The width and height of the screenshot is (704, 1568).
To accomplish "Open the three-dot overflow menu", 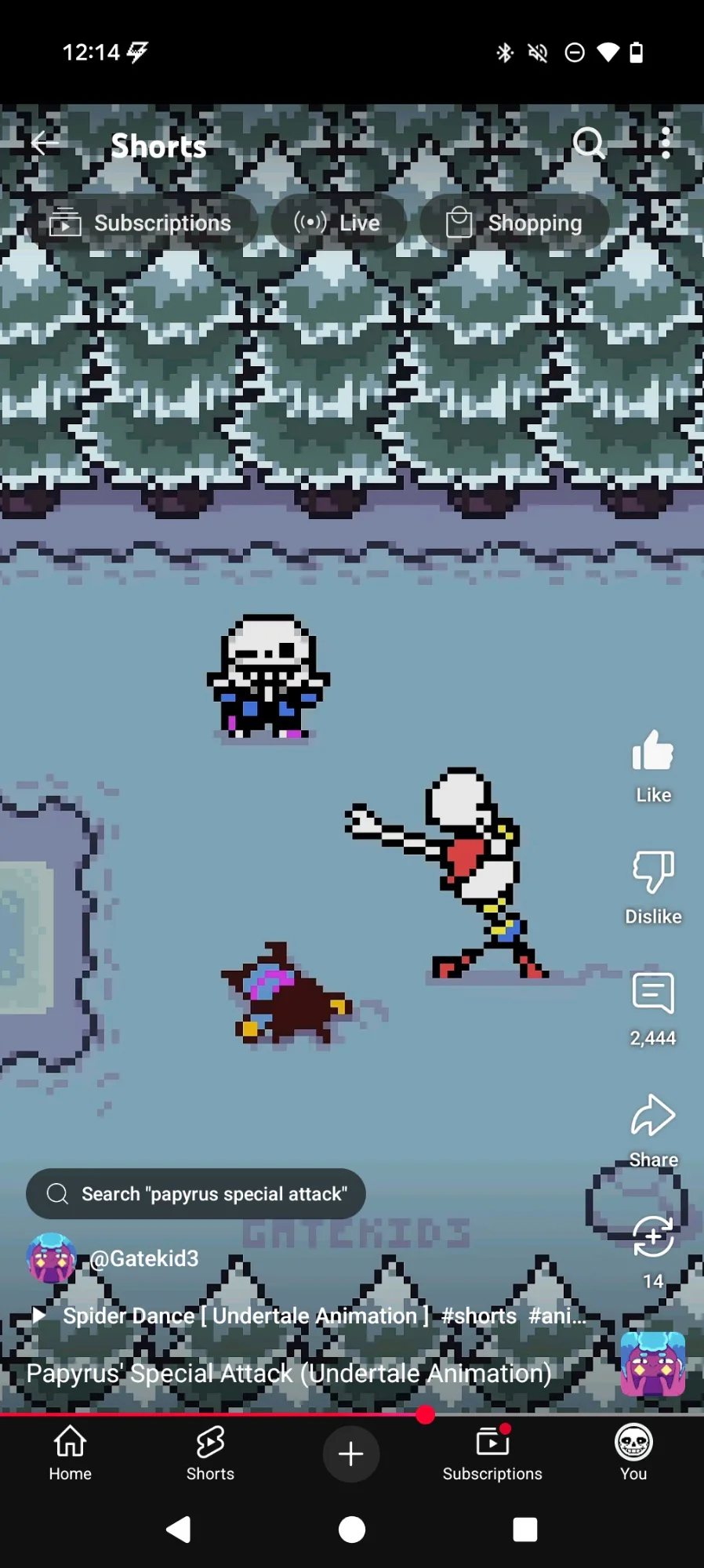I will pos(666,143).
